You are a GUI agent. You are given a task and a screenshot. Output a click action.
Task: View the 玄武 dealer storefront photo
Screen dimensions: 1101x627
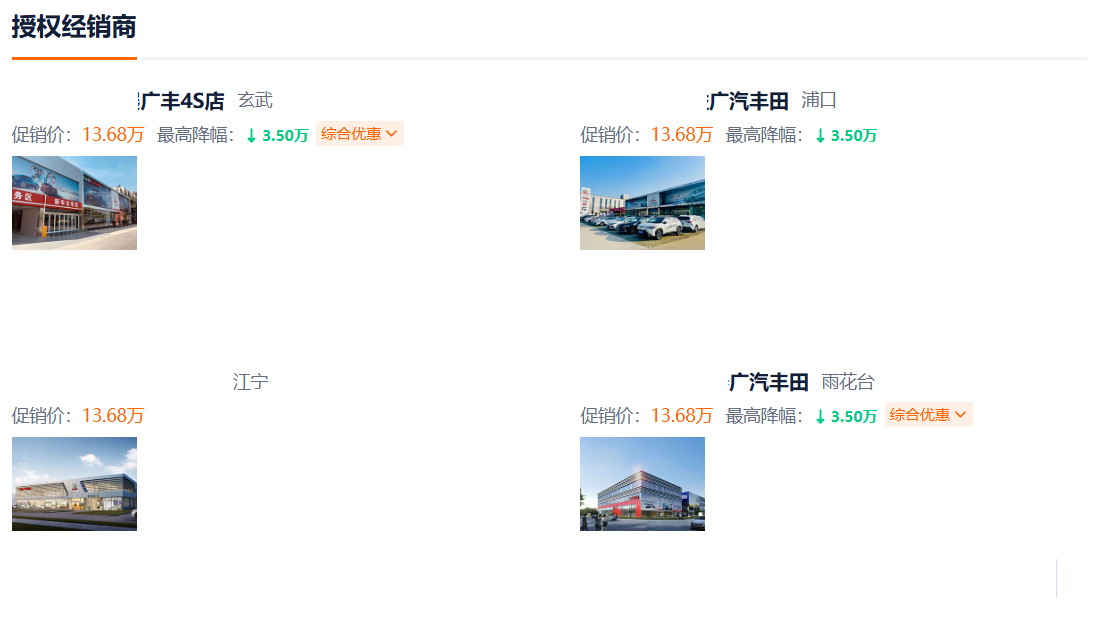[74, 203]
